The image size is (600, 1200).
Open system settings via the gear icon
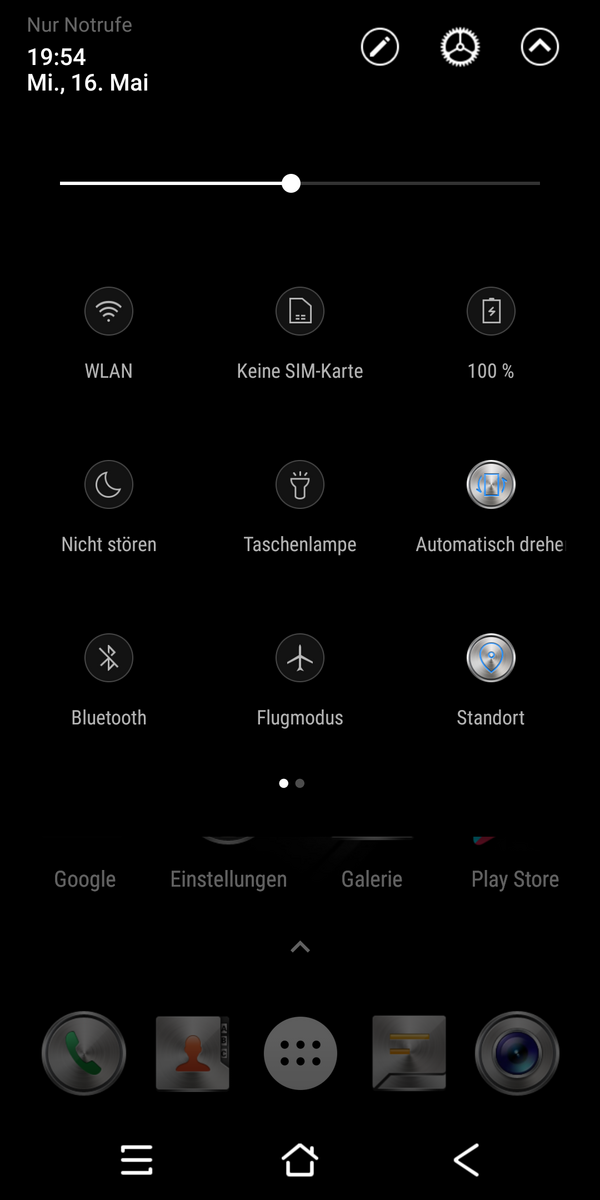[x=460, y=47]
